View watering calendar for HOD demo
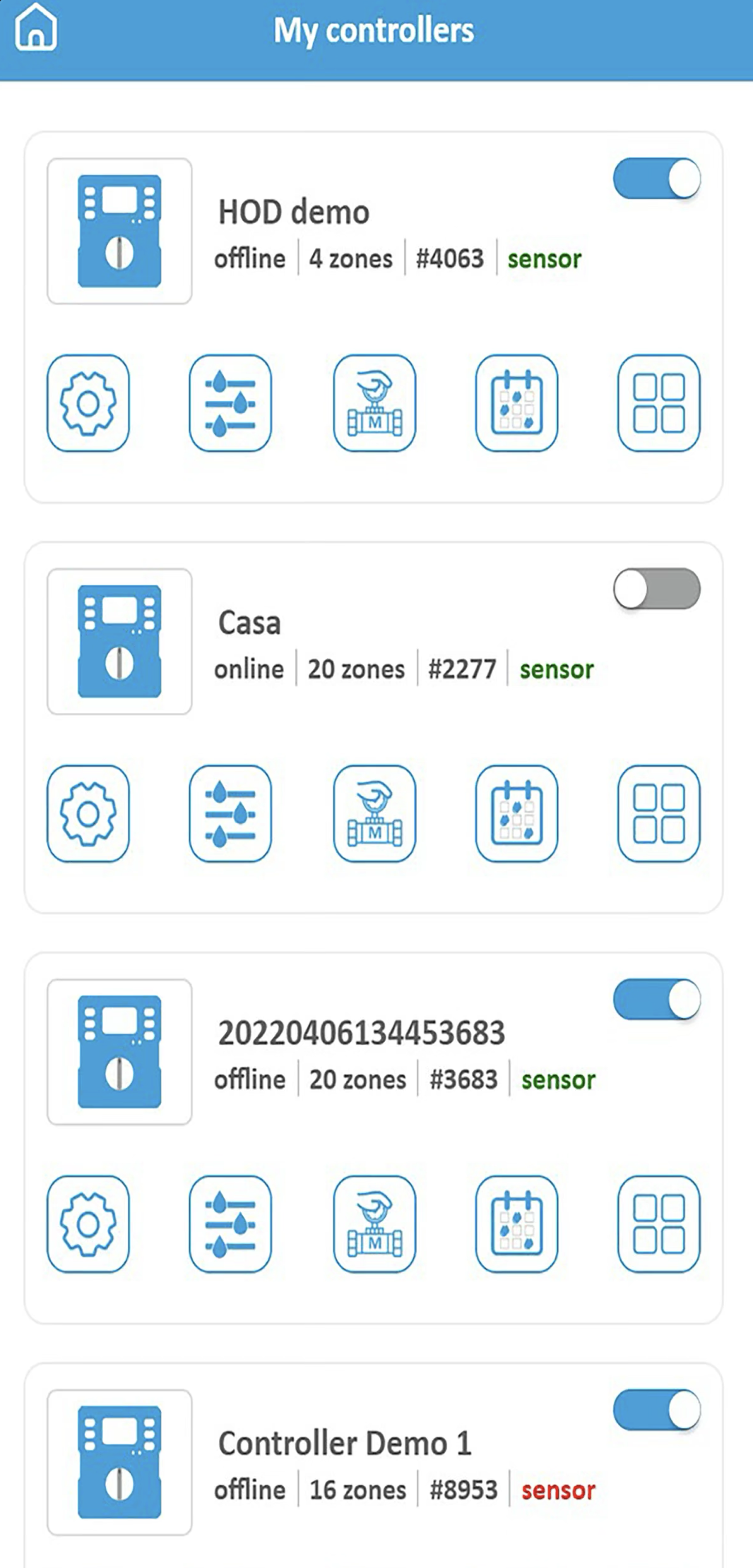The width and height of the screenshot is (753, 1568). [x=516, y=403]
